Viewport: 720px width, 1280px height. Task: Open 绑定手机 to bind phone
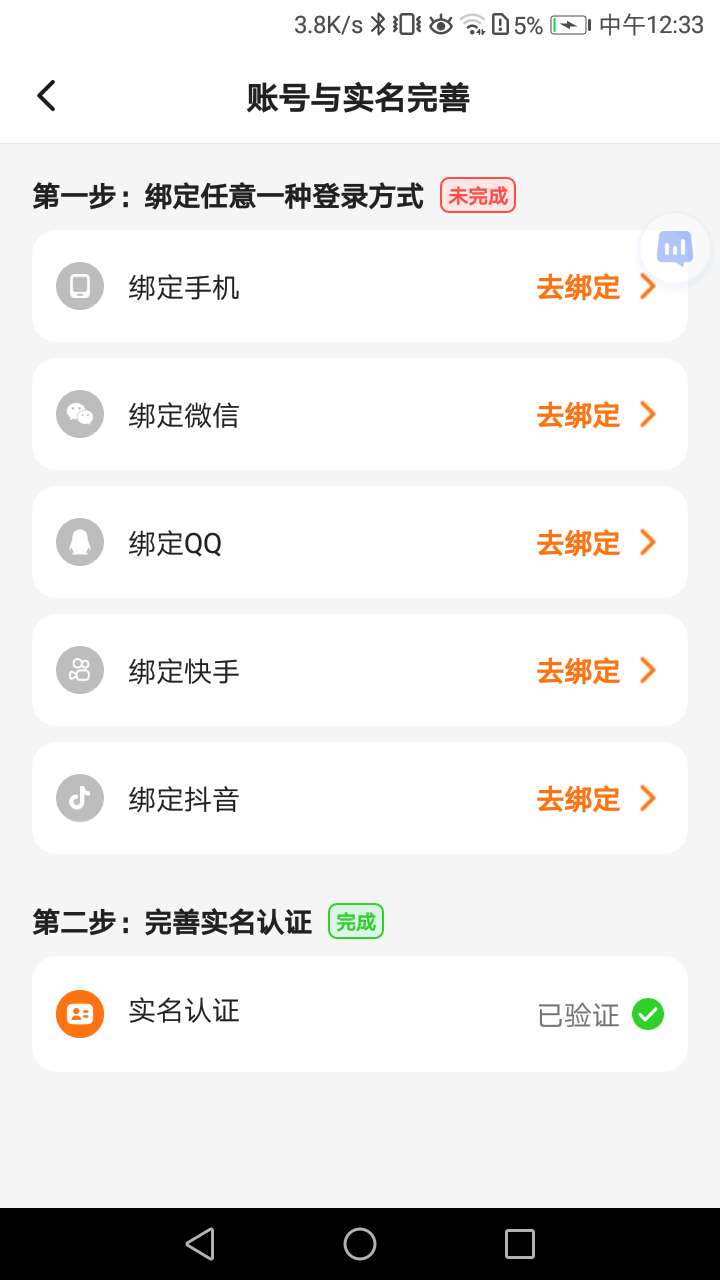tap(360, 288)
